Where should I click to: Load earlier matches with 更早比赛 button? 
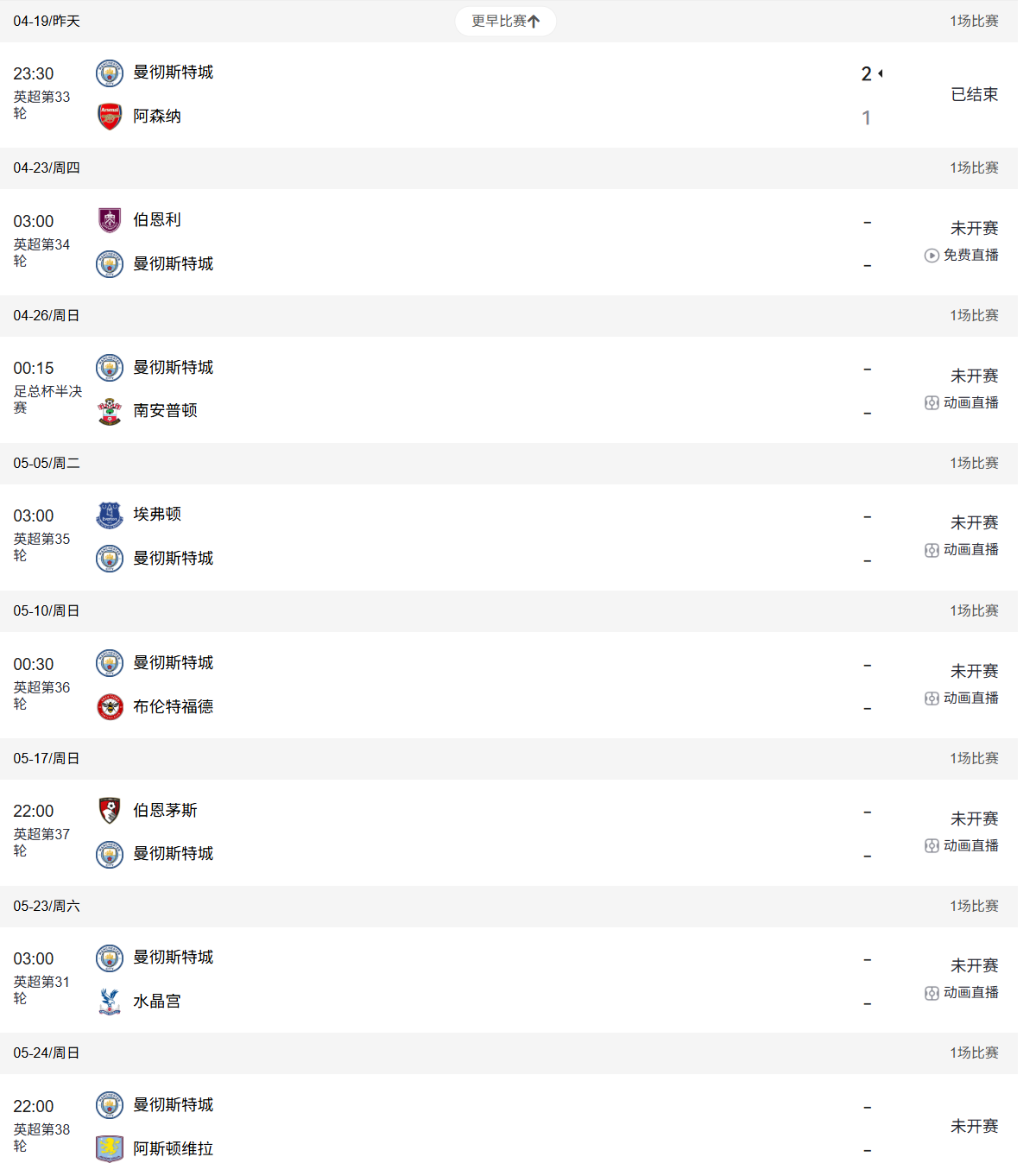(x=505, y=22)
